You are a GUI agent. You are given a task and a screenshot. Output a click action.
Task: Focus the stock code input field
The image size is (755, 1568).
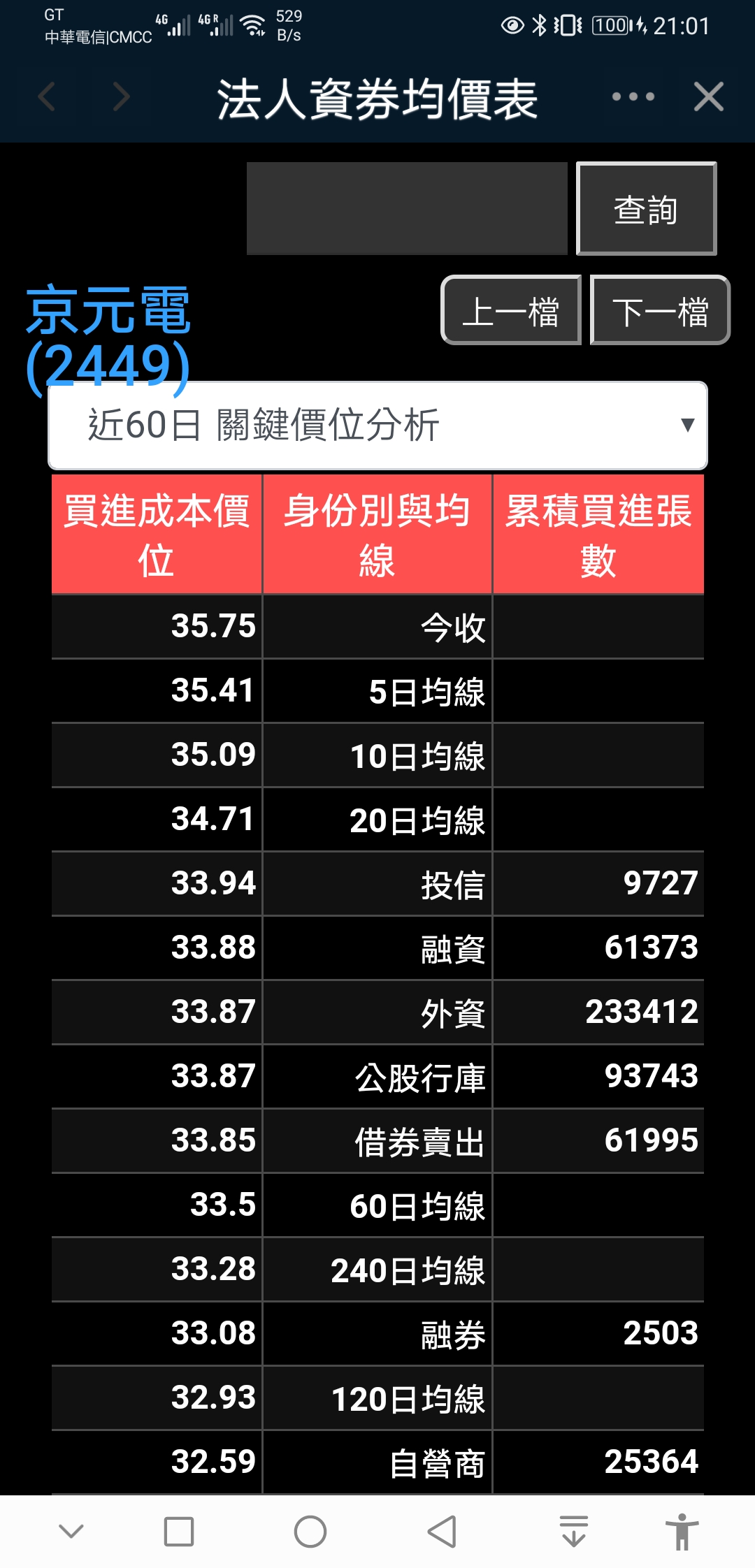pyautogui.click(x=406, y=209)
